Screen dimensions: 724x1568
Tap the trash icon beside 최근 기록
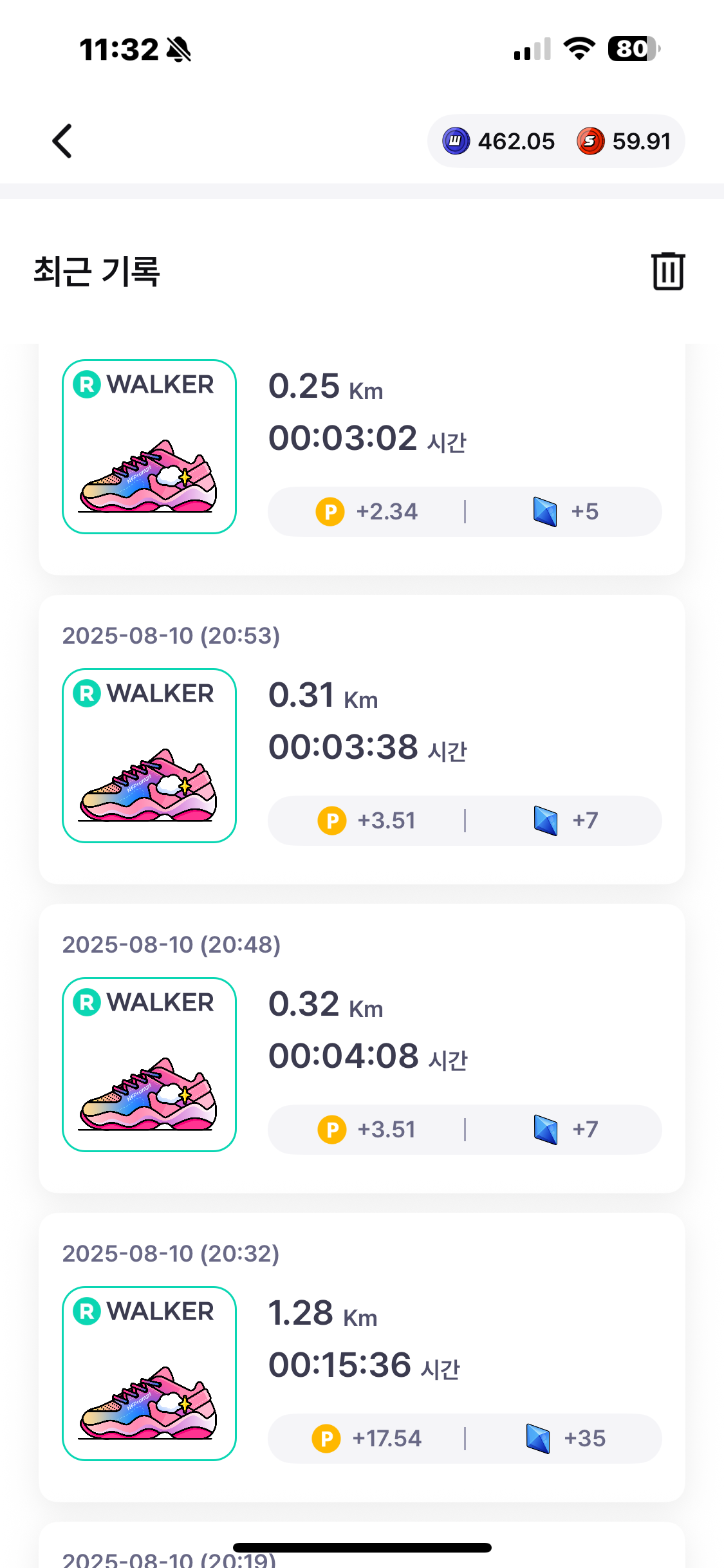[x=668, y=271]
